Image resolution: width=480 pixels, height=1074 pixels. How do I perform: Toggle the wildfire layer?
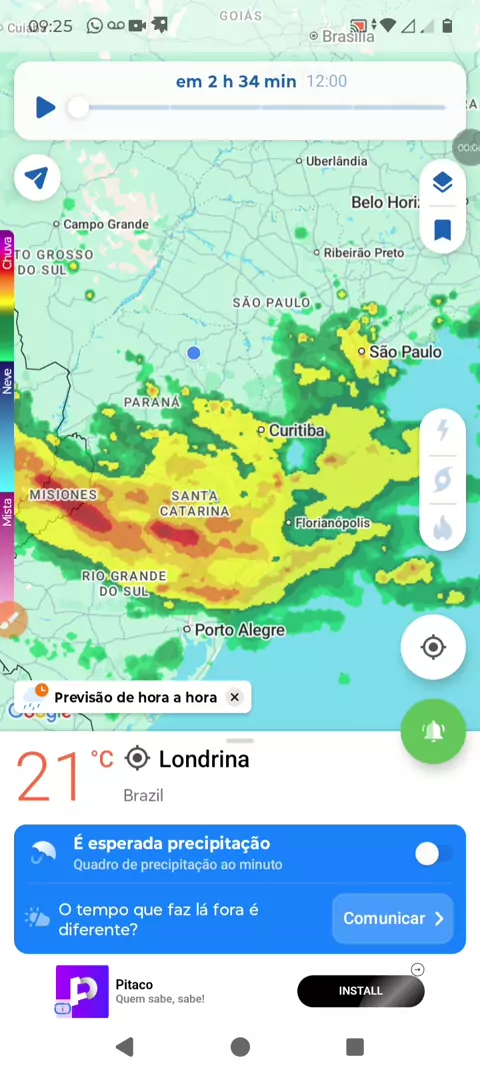[x=442, y=527]
